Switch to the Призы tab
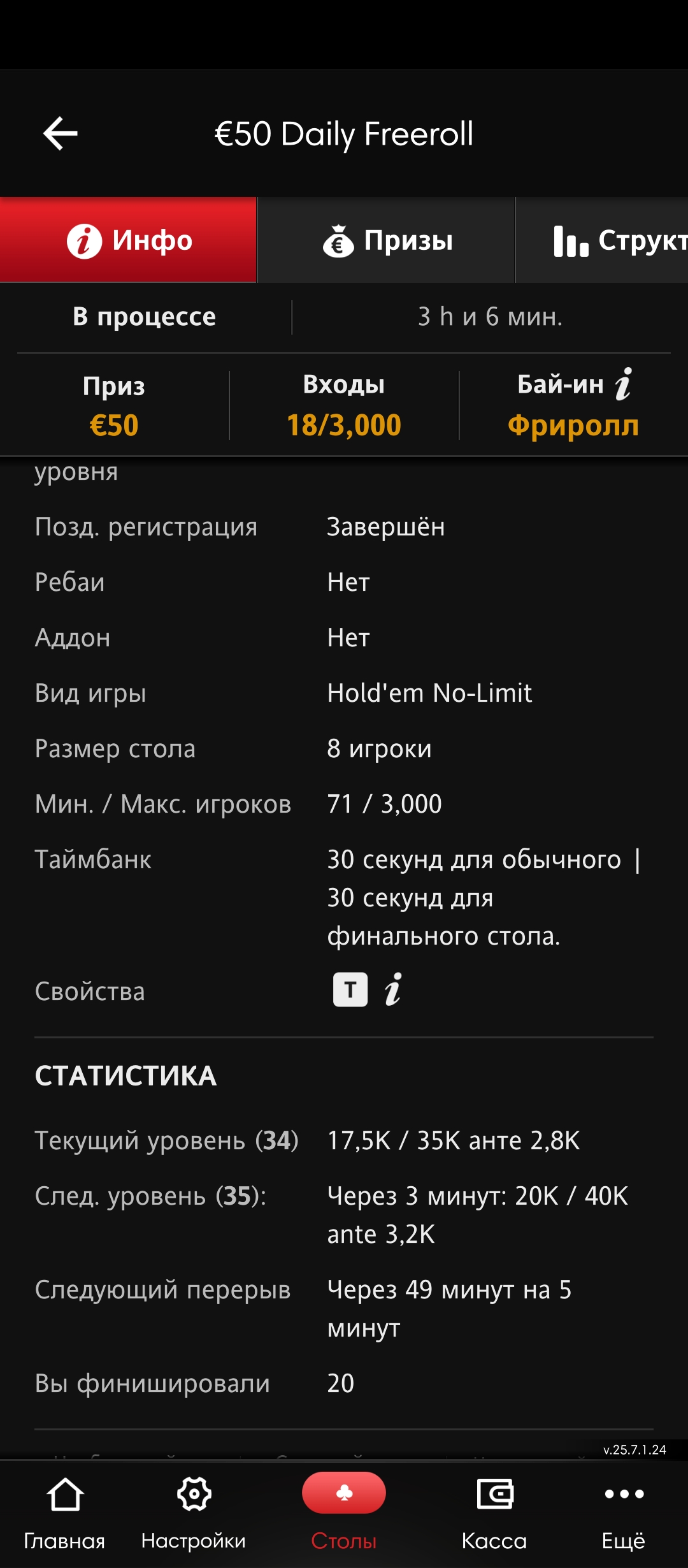This screenshot has width=688, height=1568. click(387, 241)
